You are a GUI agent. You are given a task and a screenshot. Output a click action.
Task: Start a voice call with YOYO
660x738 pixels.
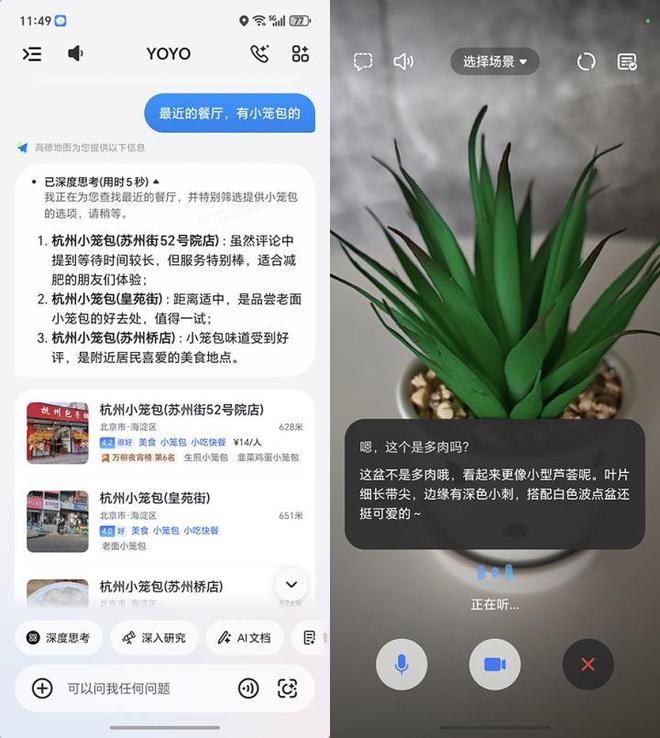click(x=259, y=54)
